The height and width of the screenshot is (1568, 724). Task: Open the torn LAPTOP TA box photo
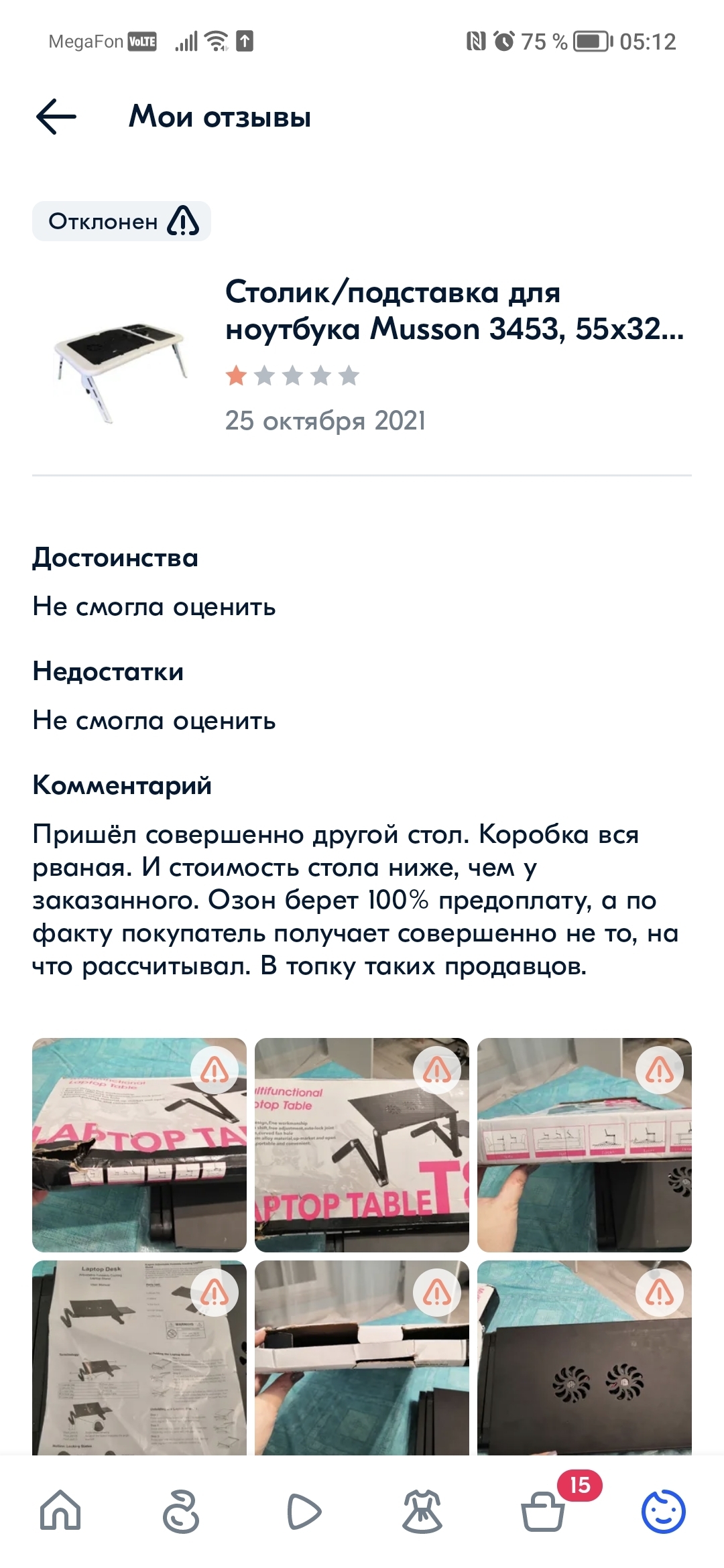[x=139, y=1145]
